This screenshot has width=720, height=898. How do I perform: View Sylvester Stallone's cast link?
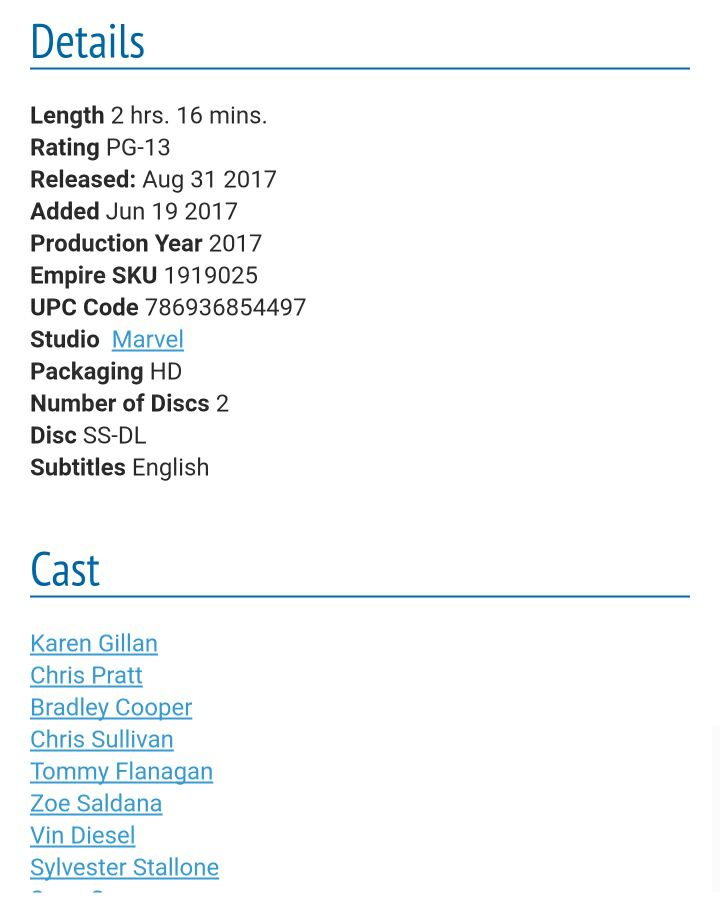[124, 867]
